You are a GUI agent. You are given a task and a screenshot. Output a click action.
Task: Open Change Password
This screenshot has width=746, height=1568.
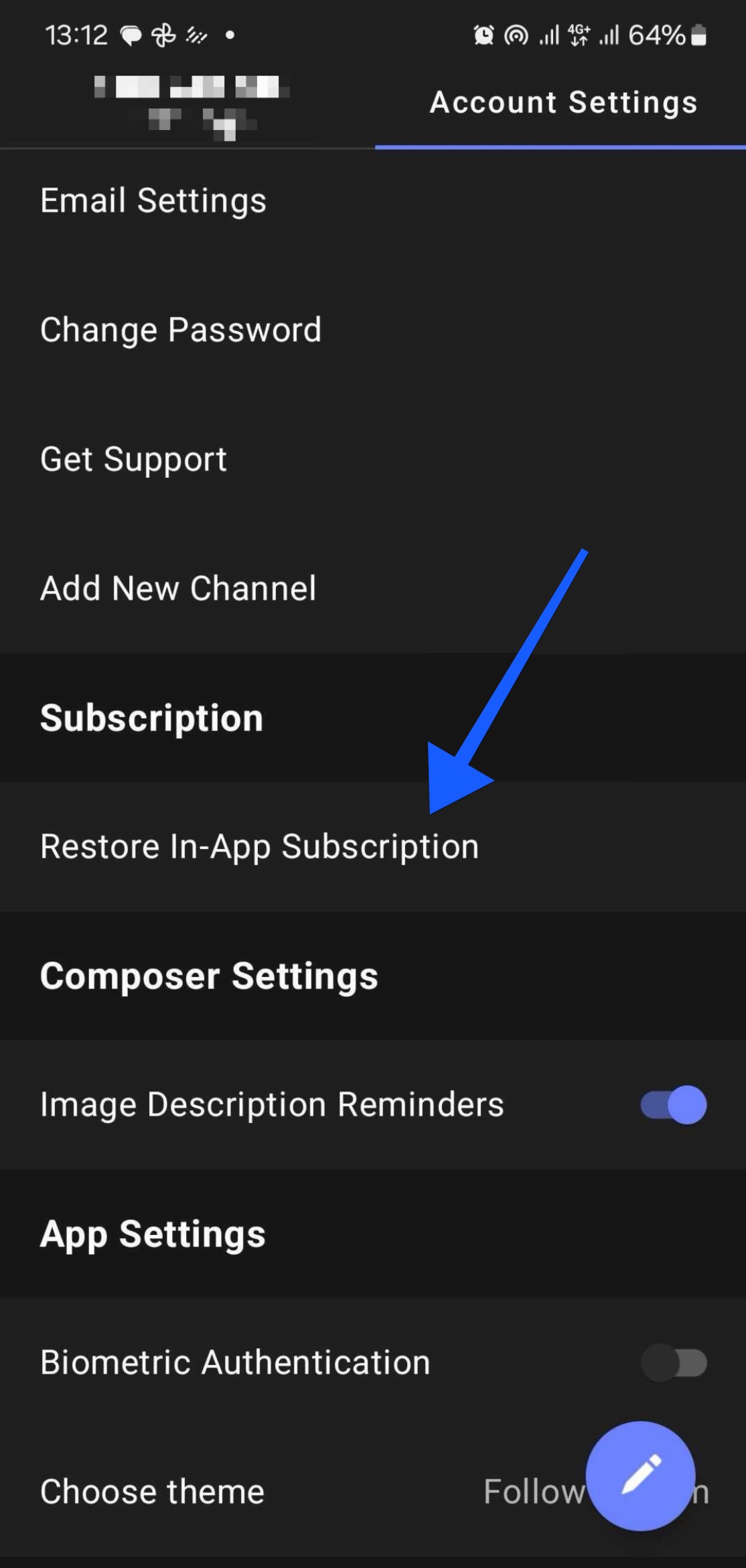tap(373, 330)
